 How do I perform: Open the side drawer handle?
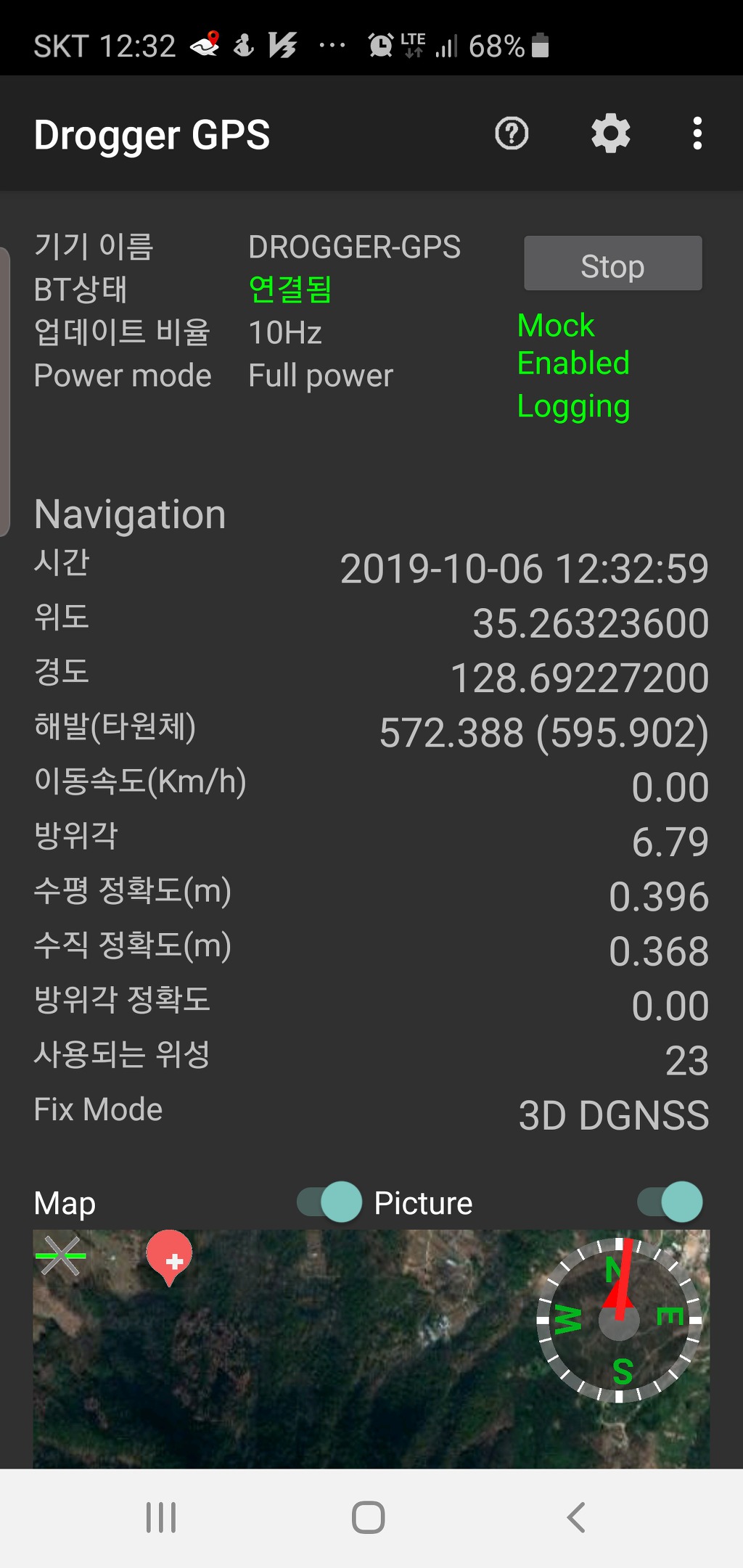point(5,392)
